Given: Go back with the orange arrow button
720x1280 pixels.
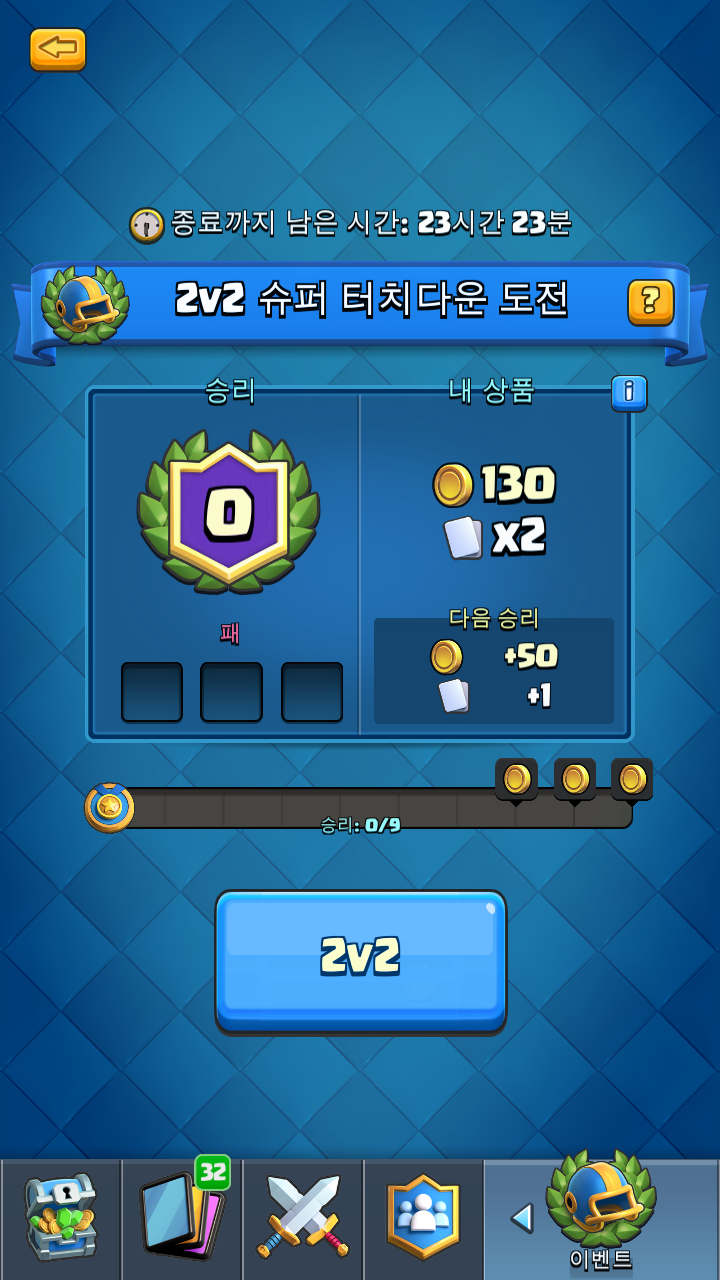Looking at the screenshot, I should (58, 49).
